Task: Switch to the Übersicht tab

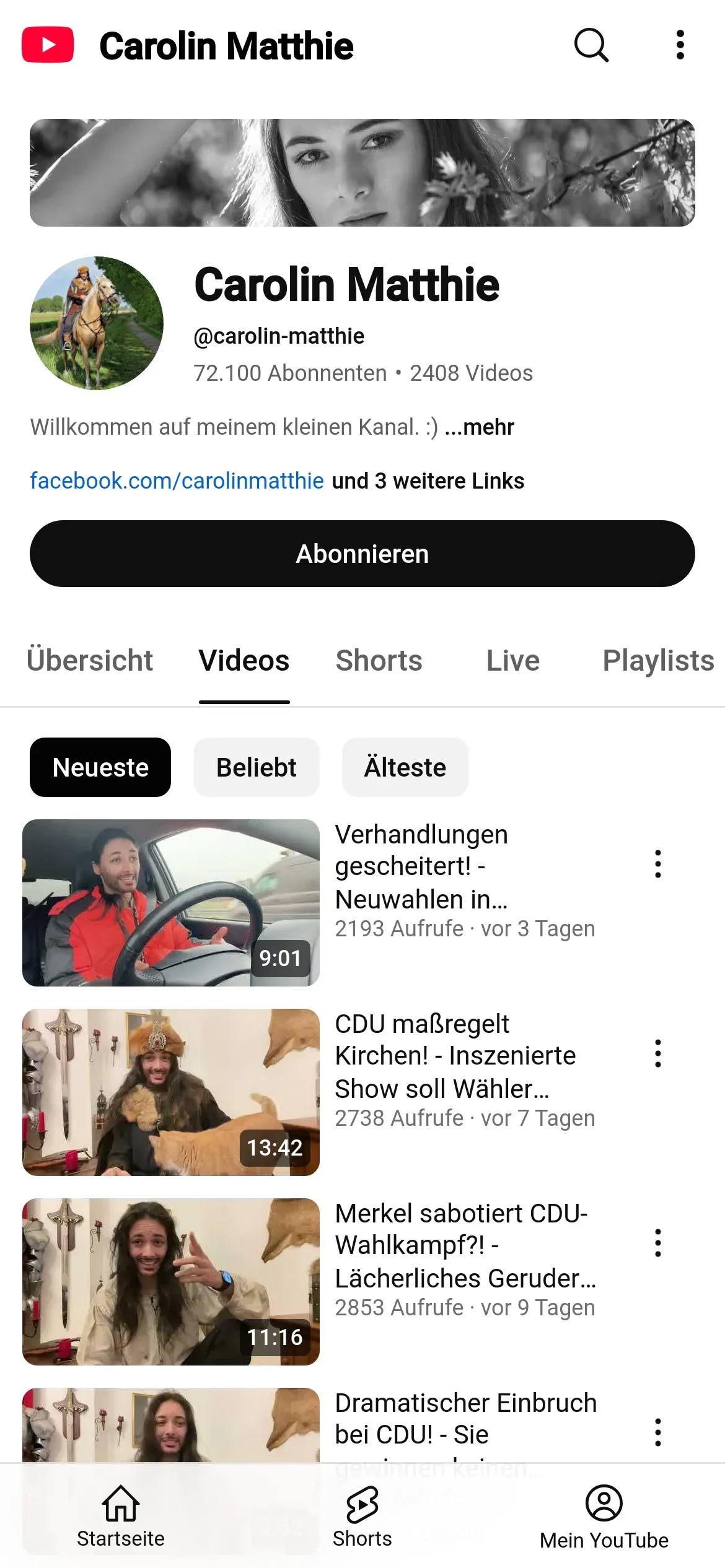Action: tap(90, 660)
